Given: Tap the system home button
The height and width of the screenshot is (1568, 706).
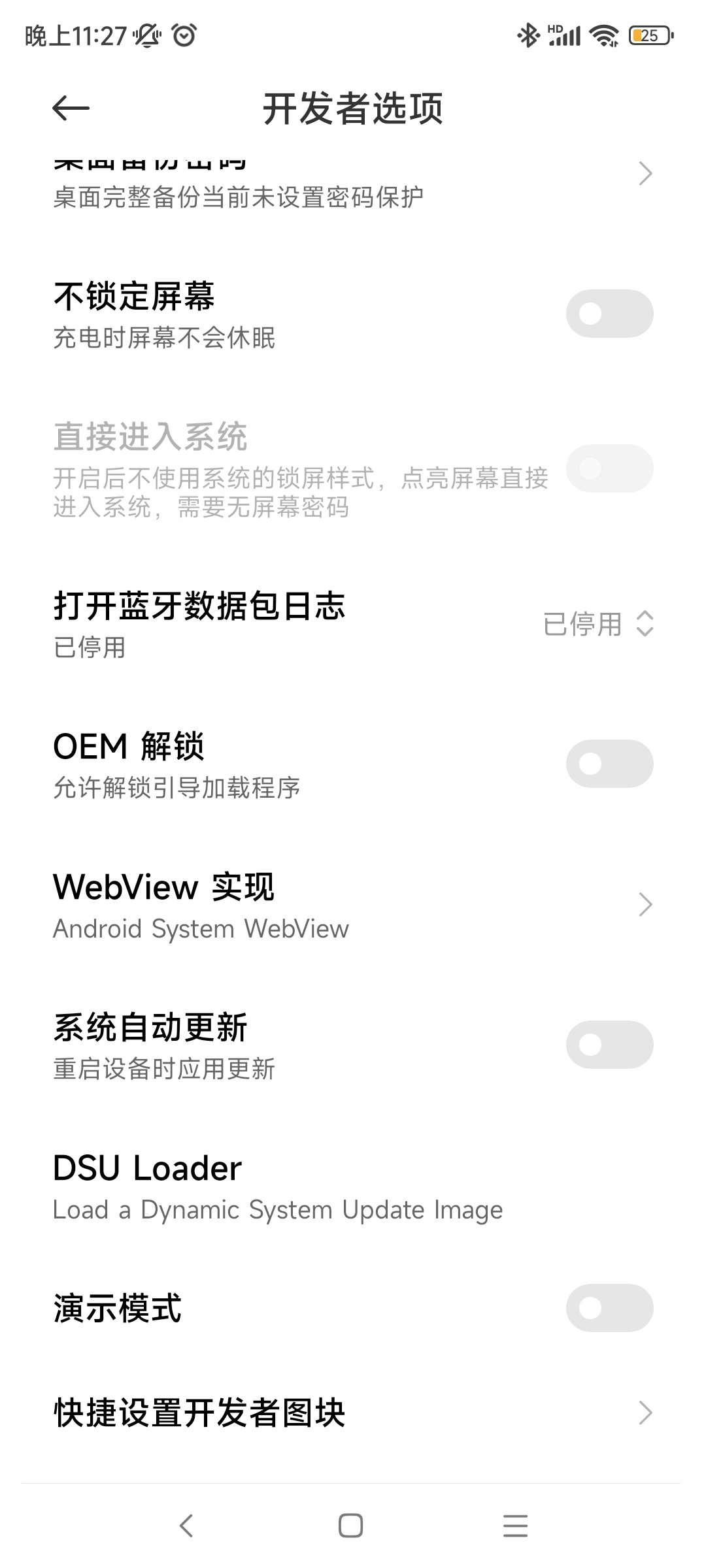Looking at the screenshot, I should (x=350, y=1526).
